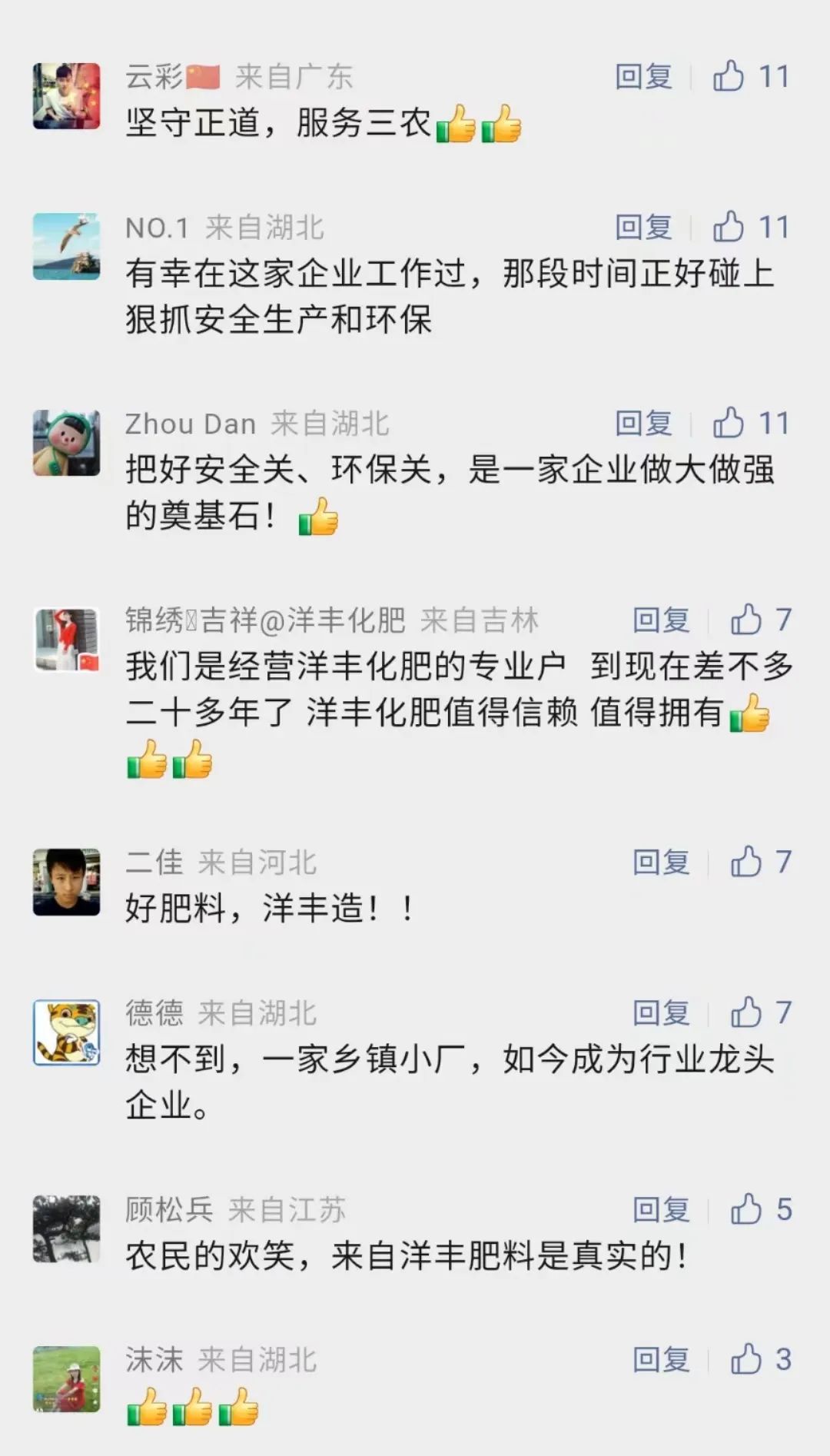This screenshot has height=1456, width=830.
Task: Open Zhou Dan's profile avatar
Action: click(x=67, y=444)
